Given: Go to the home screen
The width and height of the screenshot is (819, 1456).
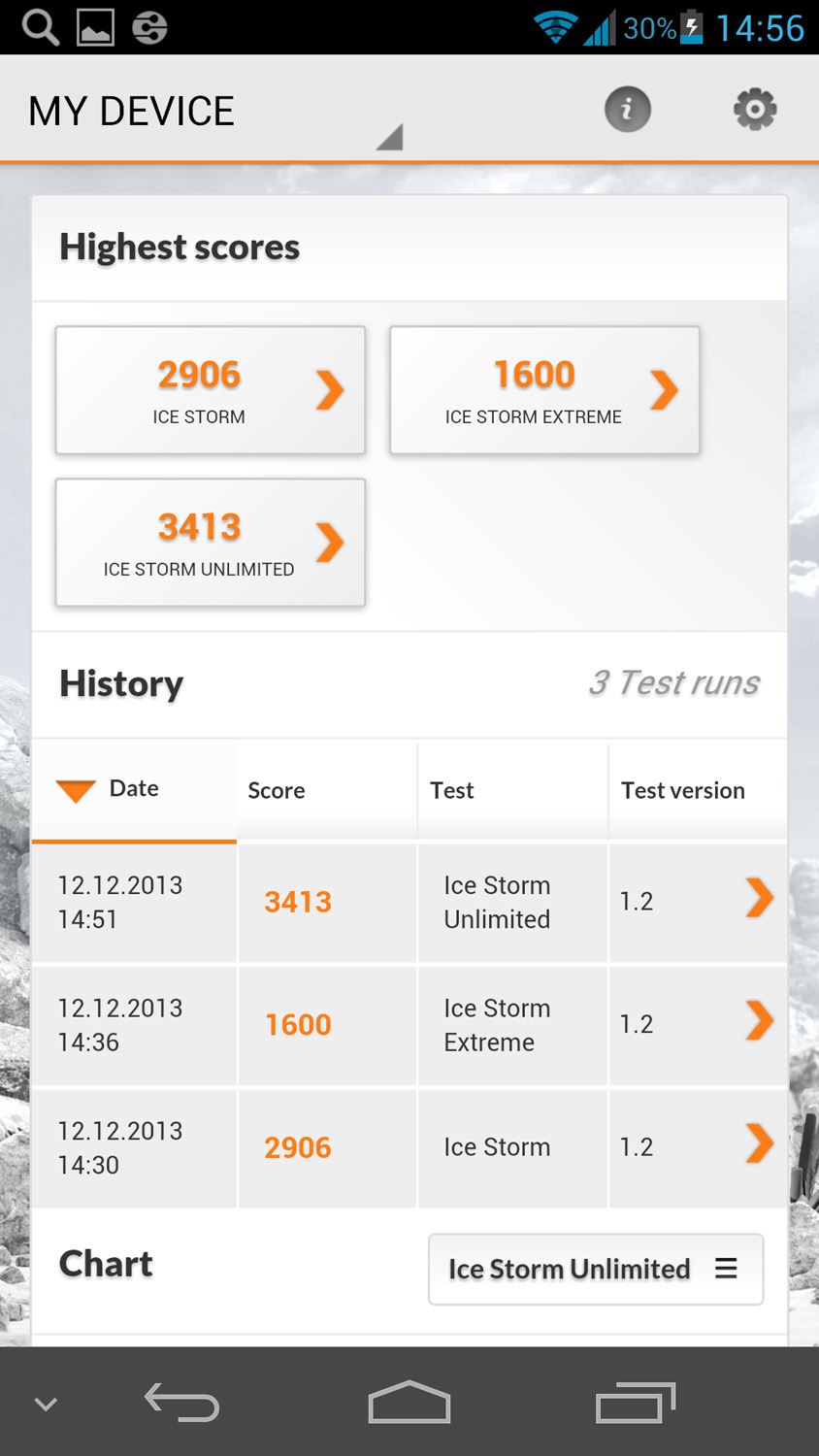Looking at the screenshot, I should pos(409,1404).
